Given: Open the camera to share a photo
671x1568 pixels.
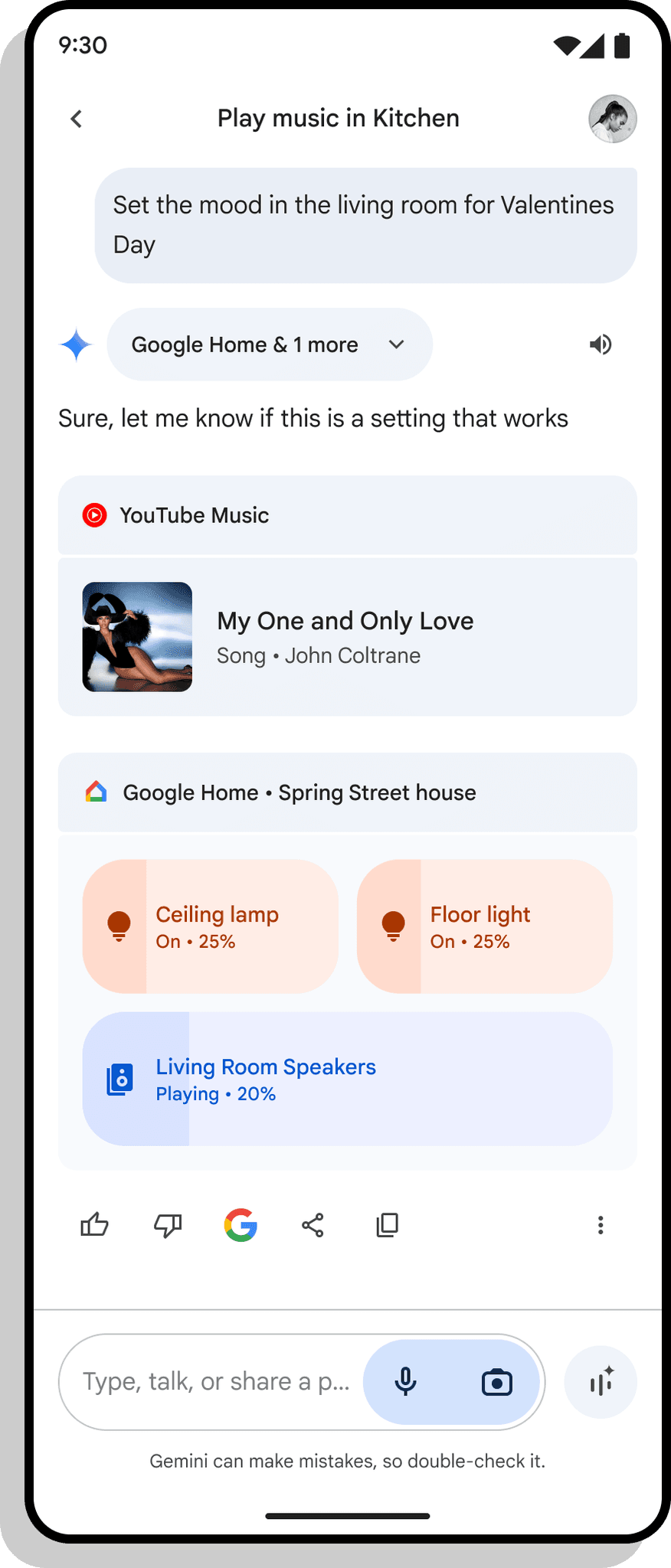Looking at the screenshot, I should click(x=496, y=1382).
